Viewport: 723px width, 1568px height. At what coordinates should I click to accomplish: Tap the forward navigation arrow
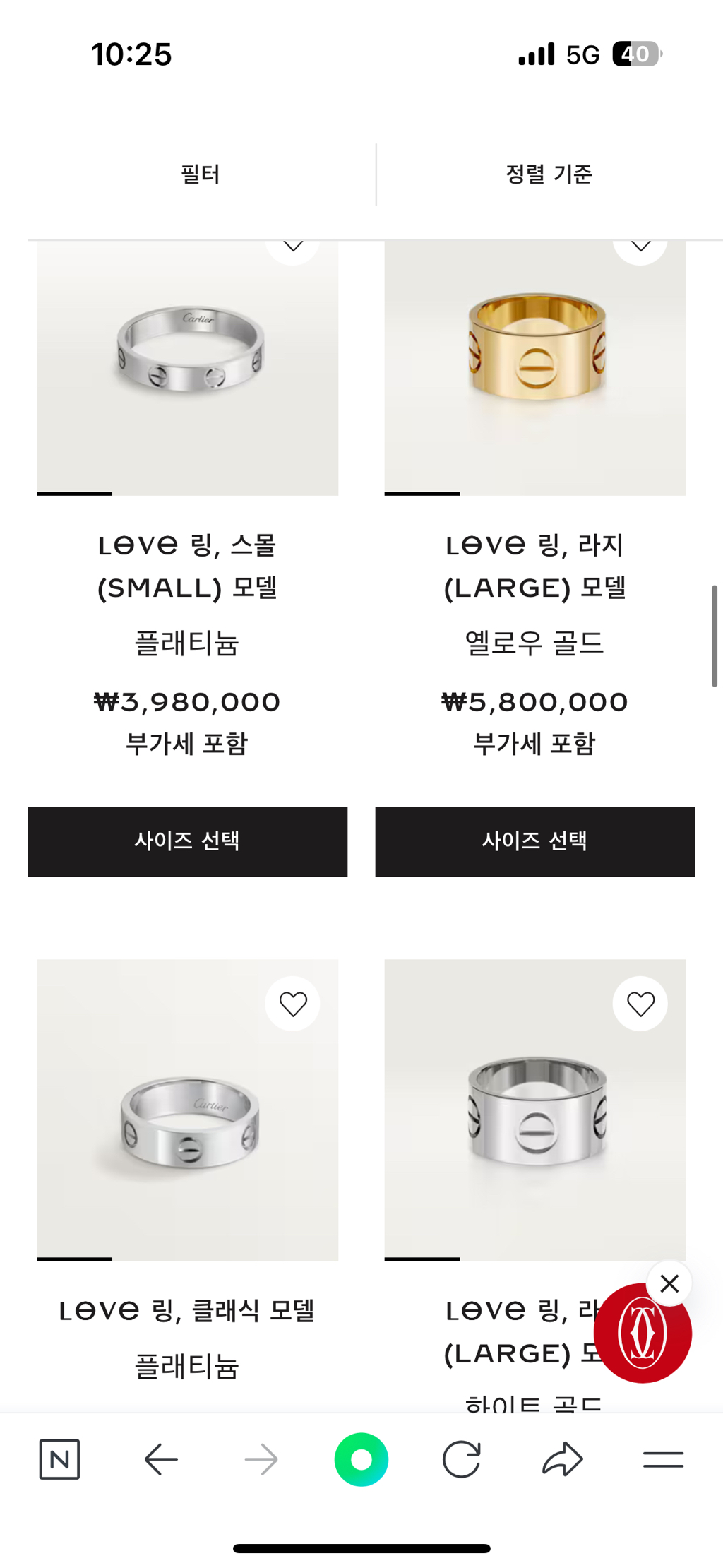(x=261, y=1459)
